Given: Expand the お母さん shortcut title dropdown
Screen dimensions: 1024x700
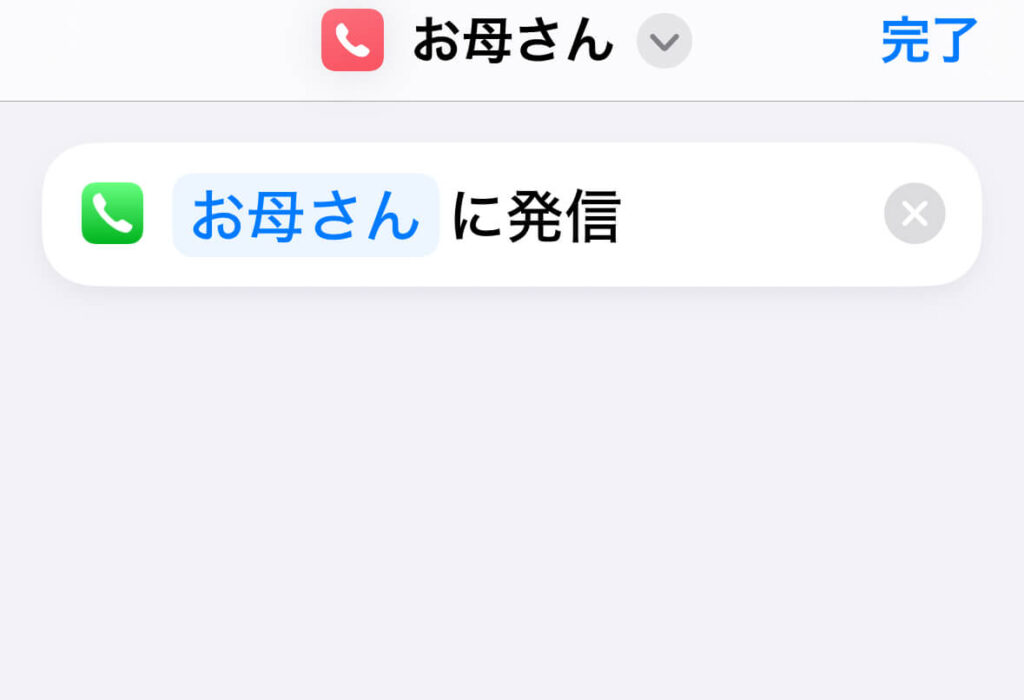Looking at the screenshot, I should click(x=664, y=42).
